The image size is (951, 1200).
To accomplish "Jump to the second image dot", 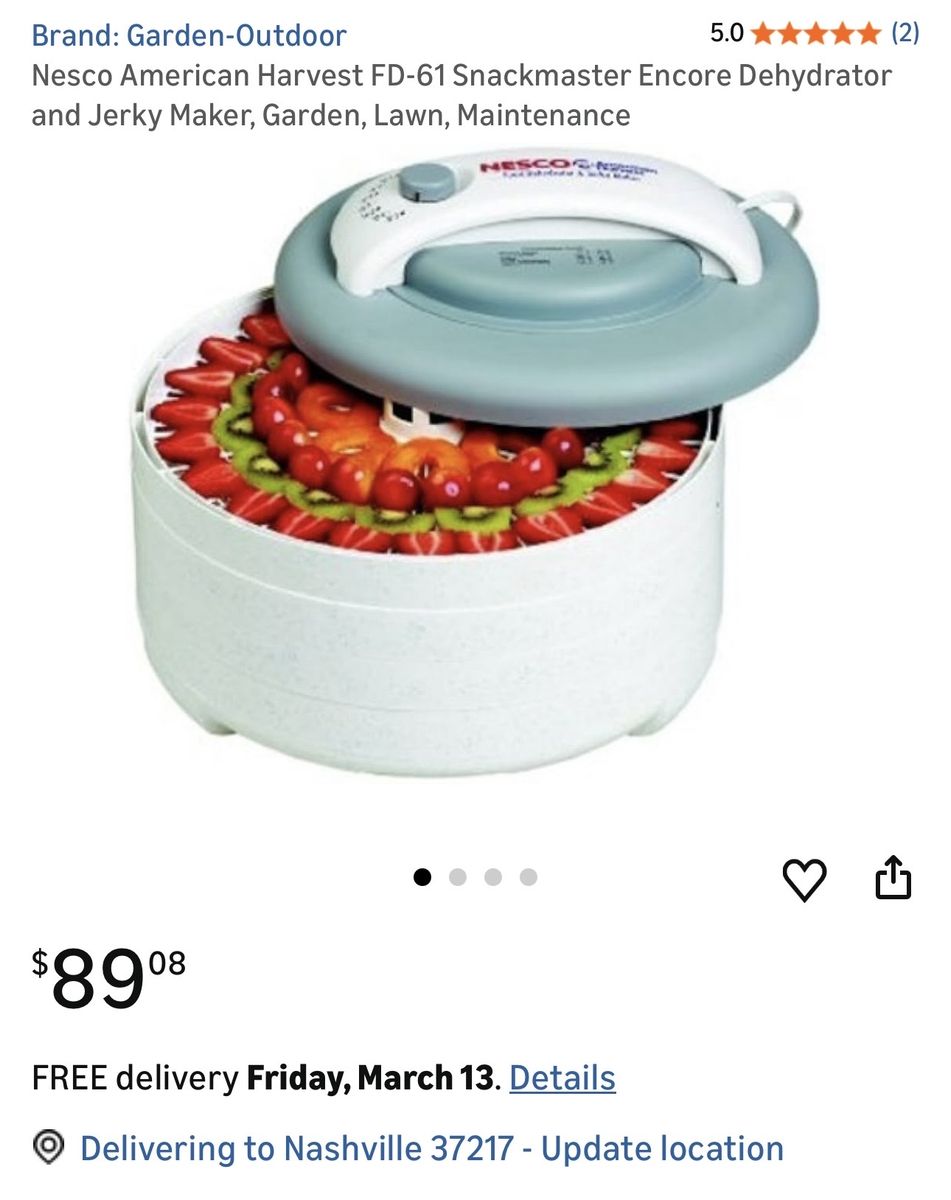I will 458,877.
